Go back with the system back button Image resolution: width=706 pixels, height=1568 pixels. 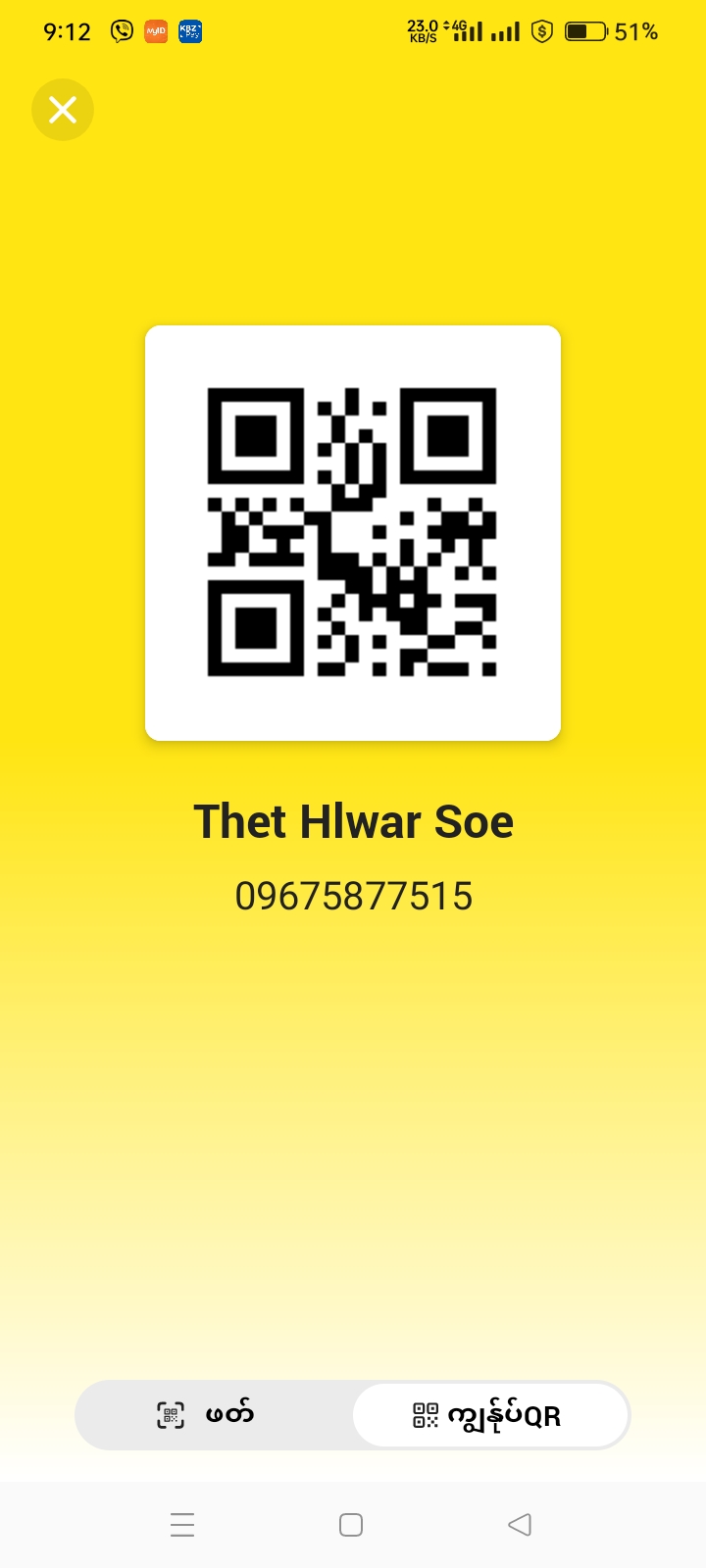pyautogui.click(x=520, y=1525)
